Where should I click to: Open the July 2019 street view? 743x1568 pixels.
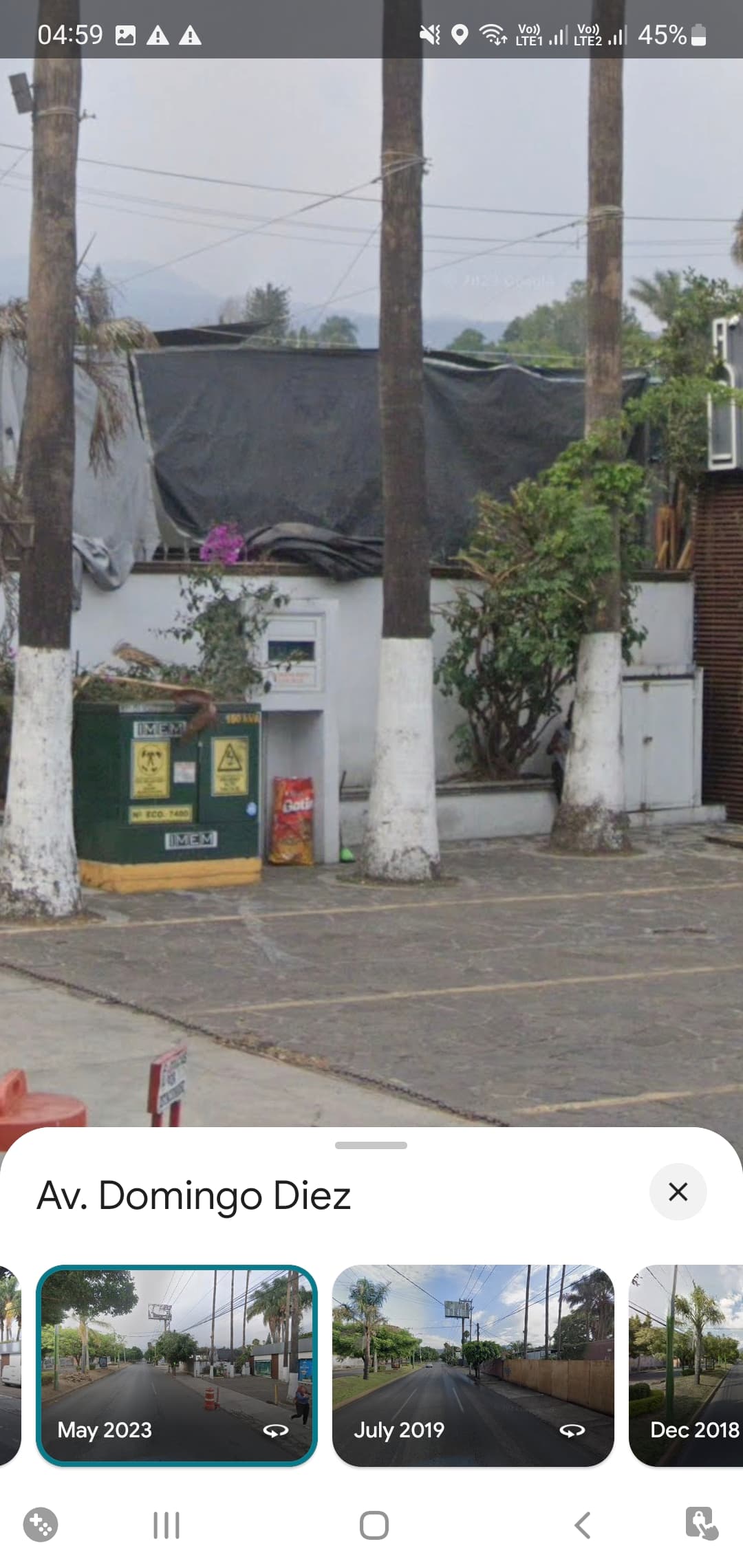473,1366
